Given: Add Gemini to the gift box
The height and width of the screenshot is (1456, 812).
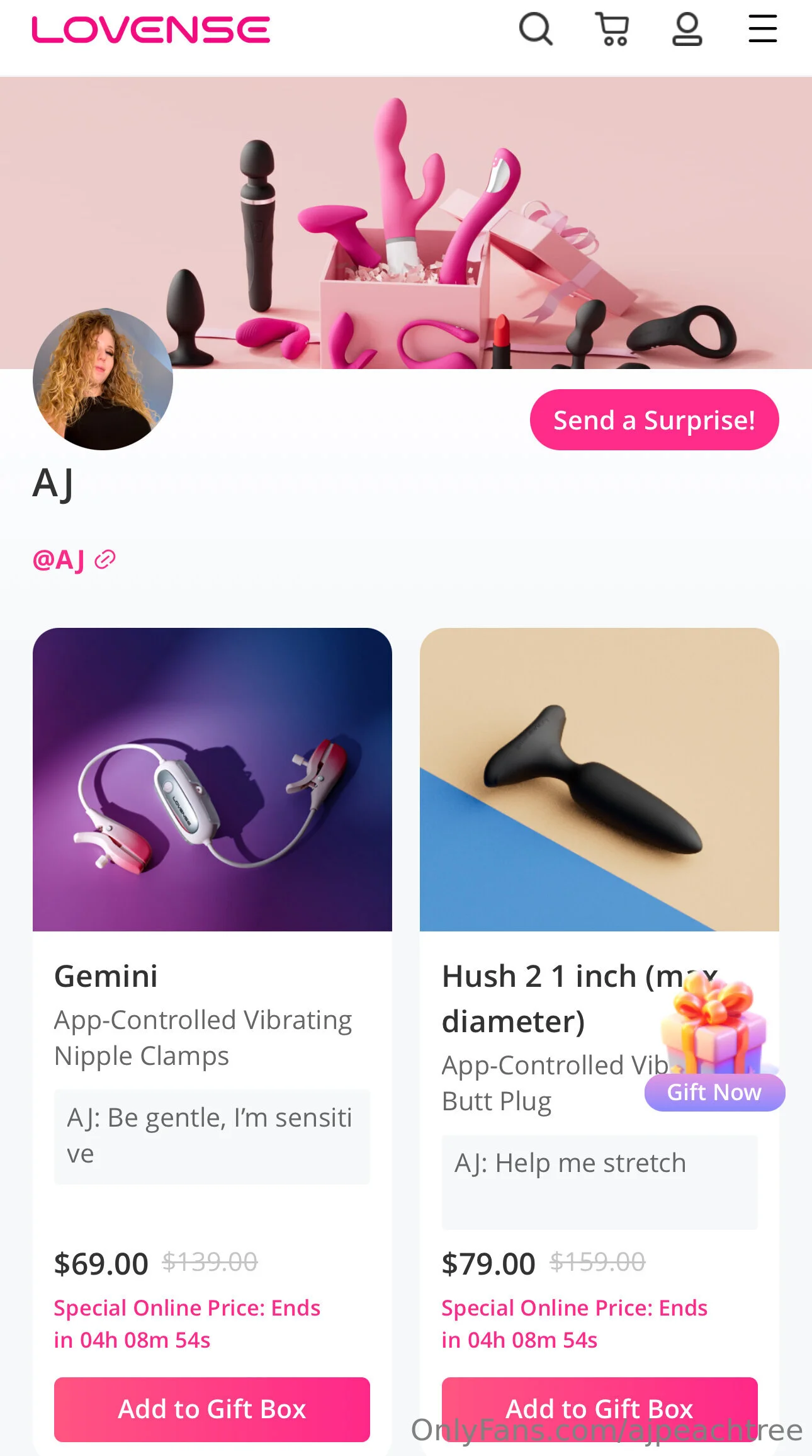Looking at the screenshot, I should point(212,1409).
